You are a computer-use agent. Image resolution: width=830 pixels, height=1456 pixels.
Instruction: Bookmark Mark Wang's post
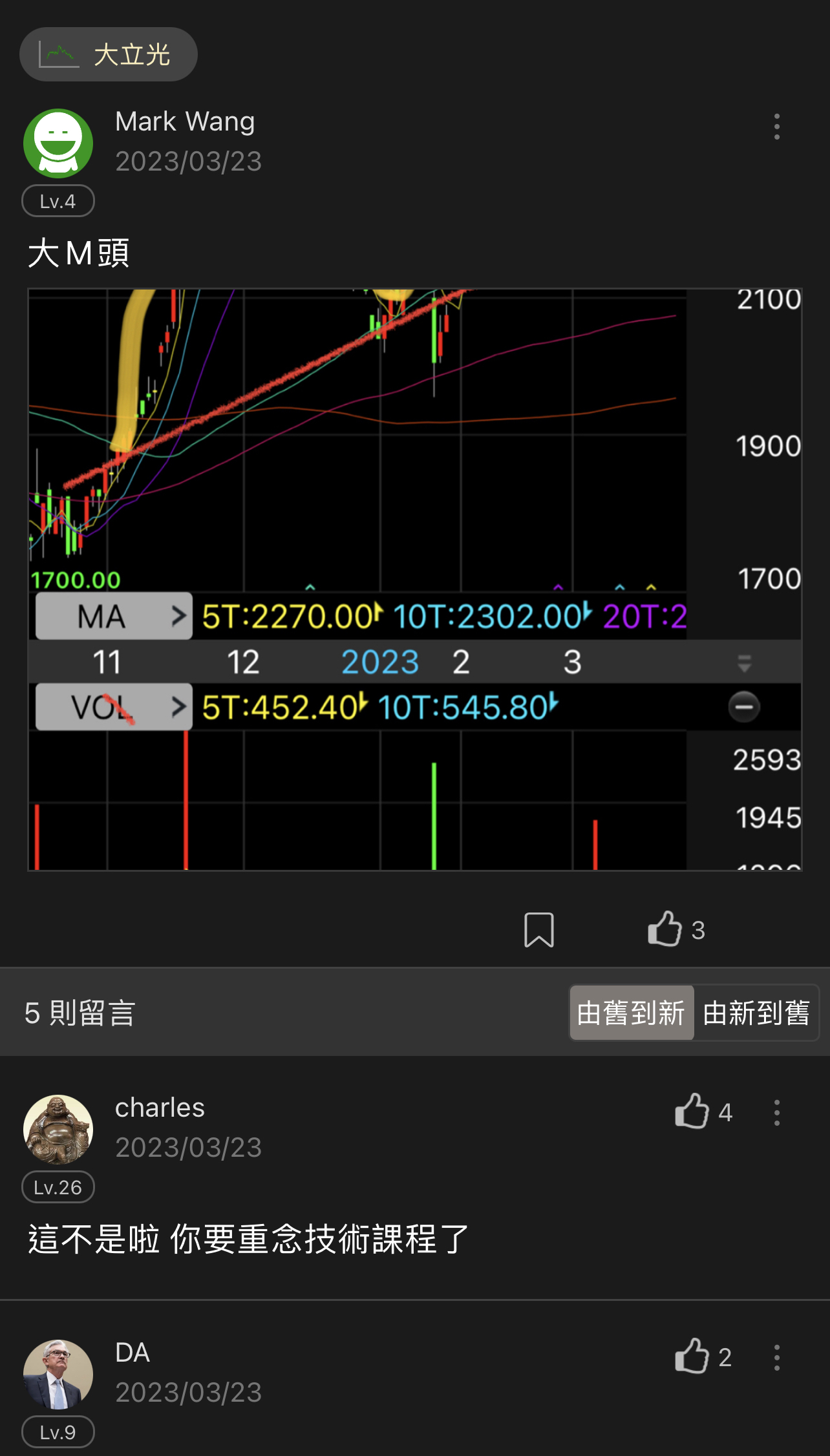click(538, 930)
